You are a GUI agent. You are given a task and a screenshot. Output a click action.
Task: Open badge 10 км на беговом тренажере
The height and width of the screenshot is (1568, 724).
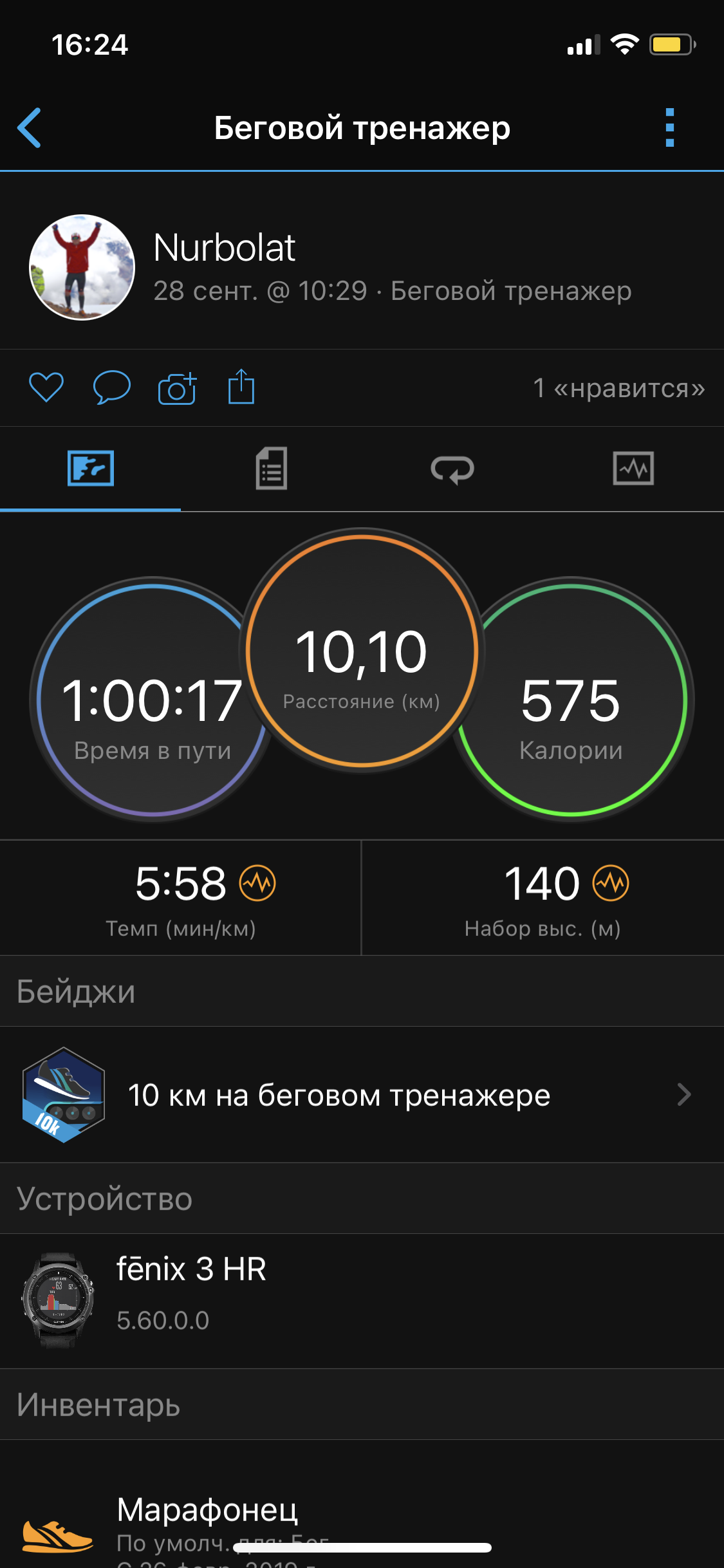[x=362, y=1094]
